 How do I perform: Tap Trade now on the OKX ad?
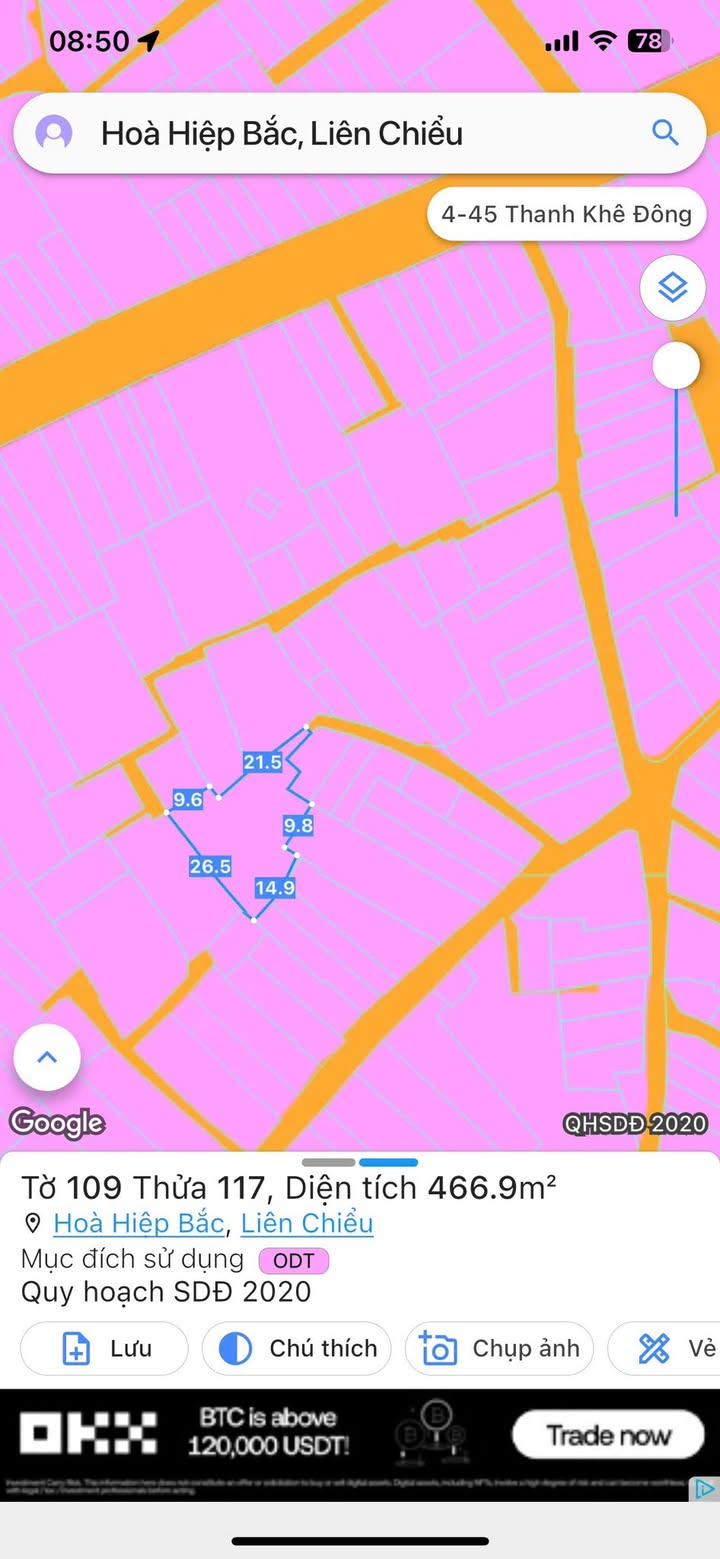[x=608, y=1436]
